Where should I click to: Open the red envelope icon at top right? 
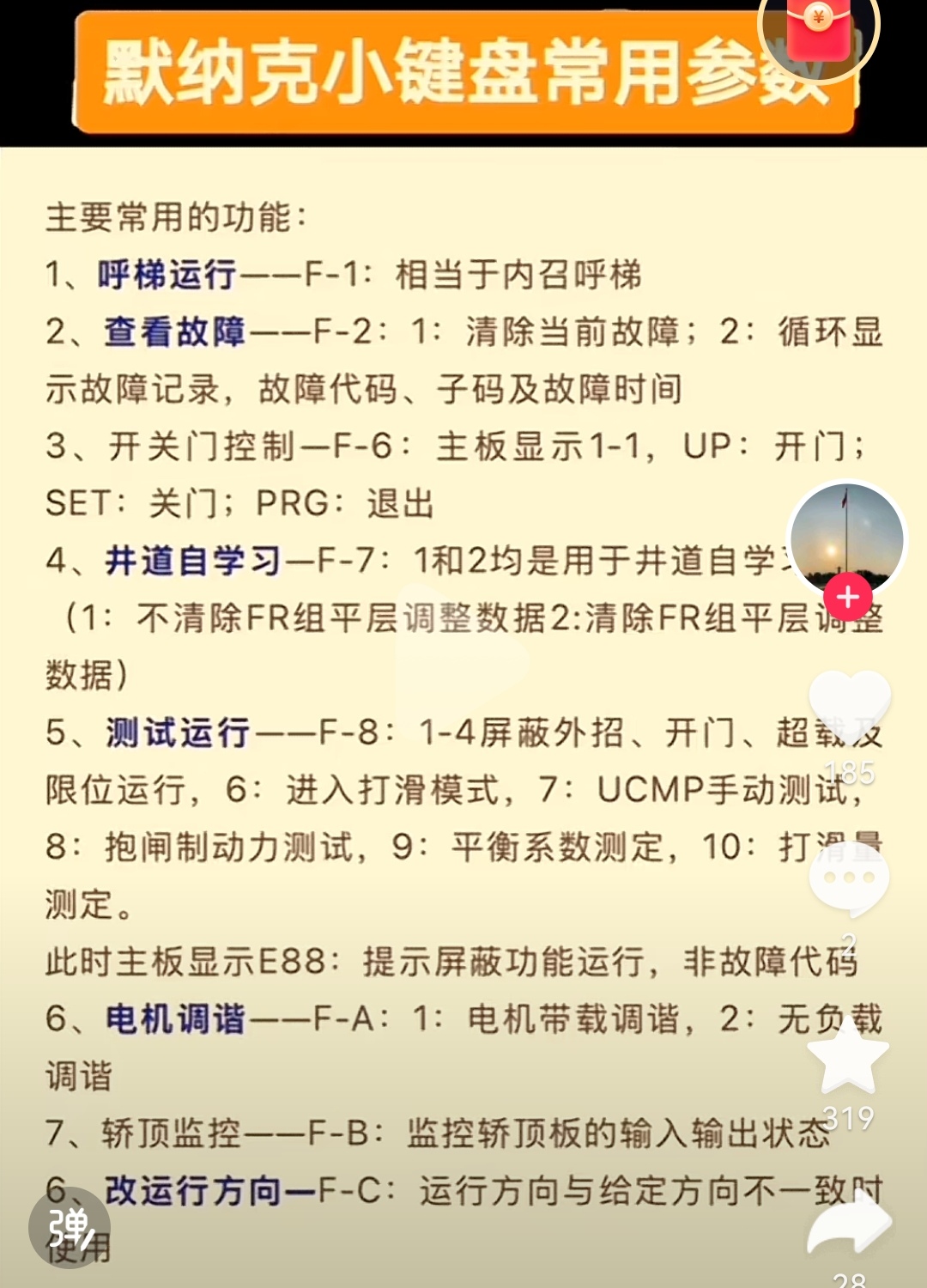[815, 32]
